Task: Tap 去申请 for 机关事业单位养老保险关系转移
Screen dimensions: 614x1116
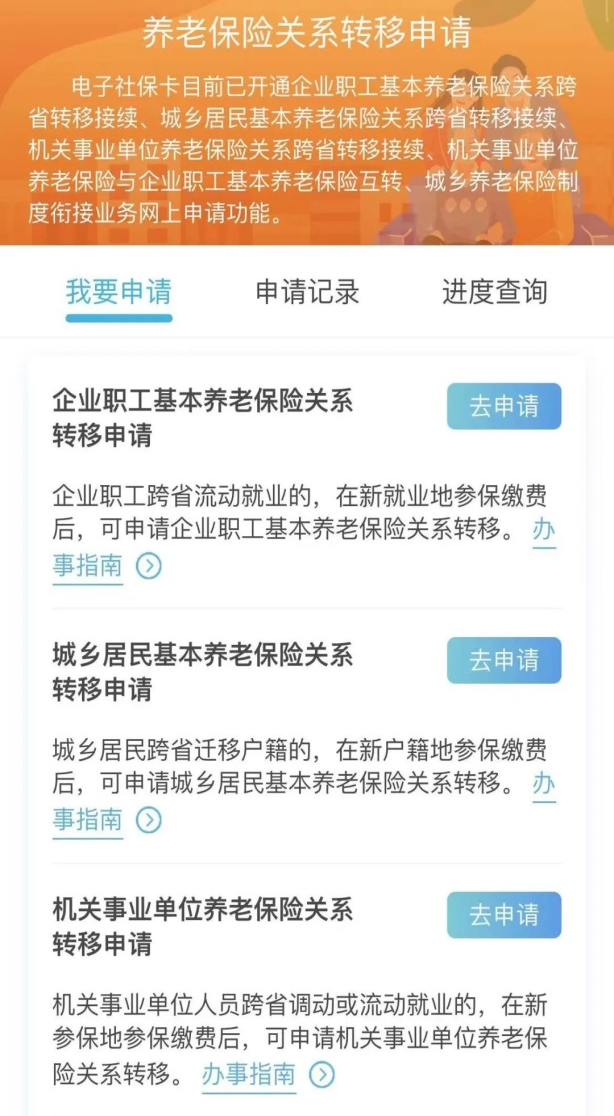Action: [x=504, y=914]
